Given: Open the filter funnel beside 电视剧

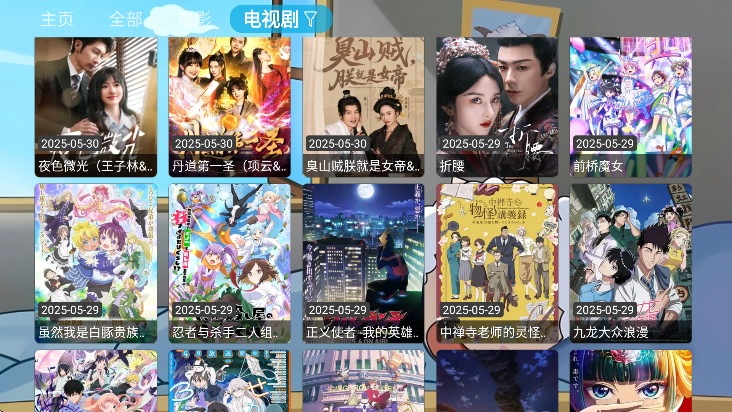Looking at the screenshot, I should tap(310, 19).
